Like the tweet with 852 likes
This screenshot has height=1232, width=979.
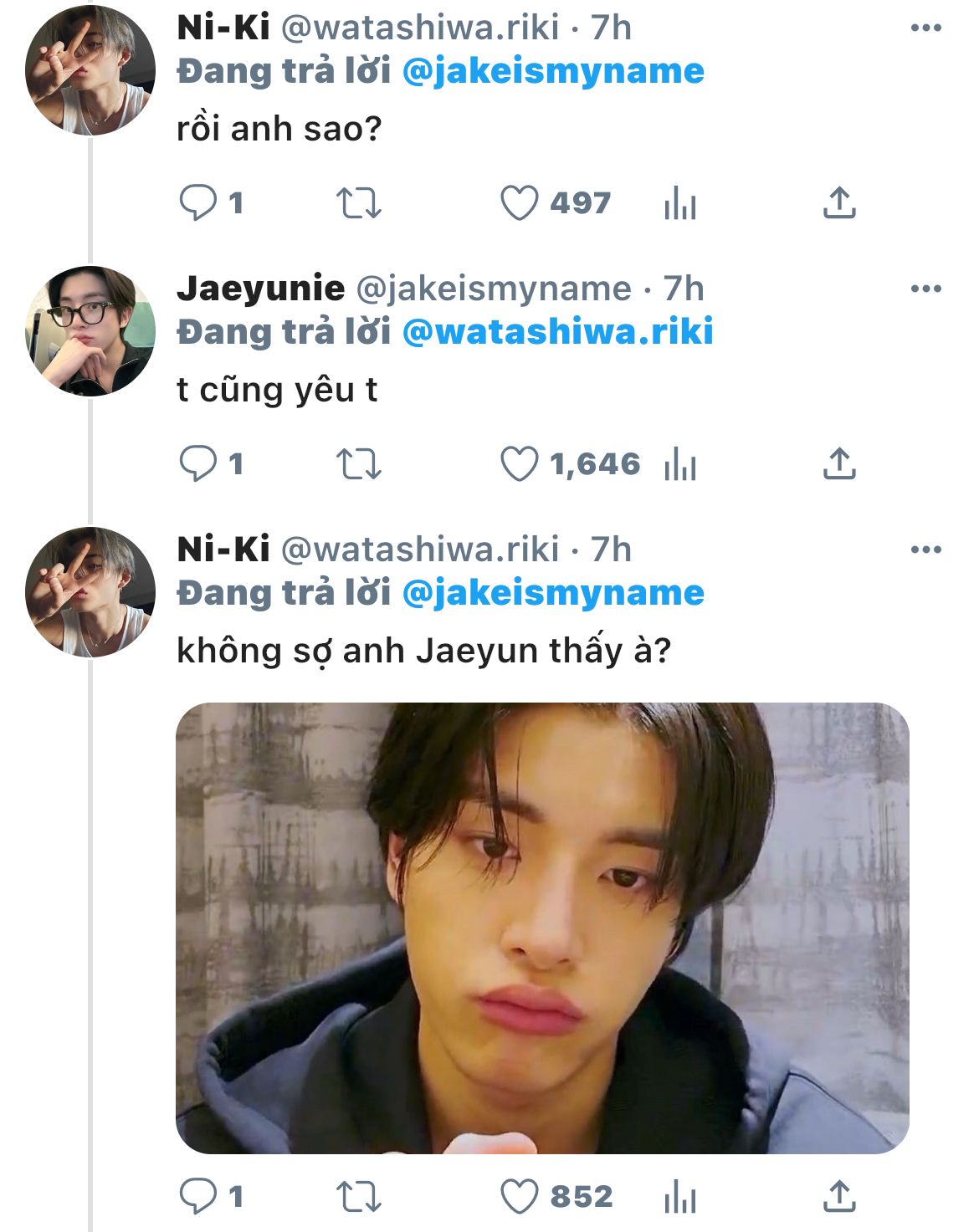(x=519, y=1196)
